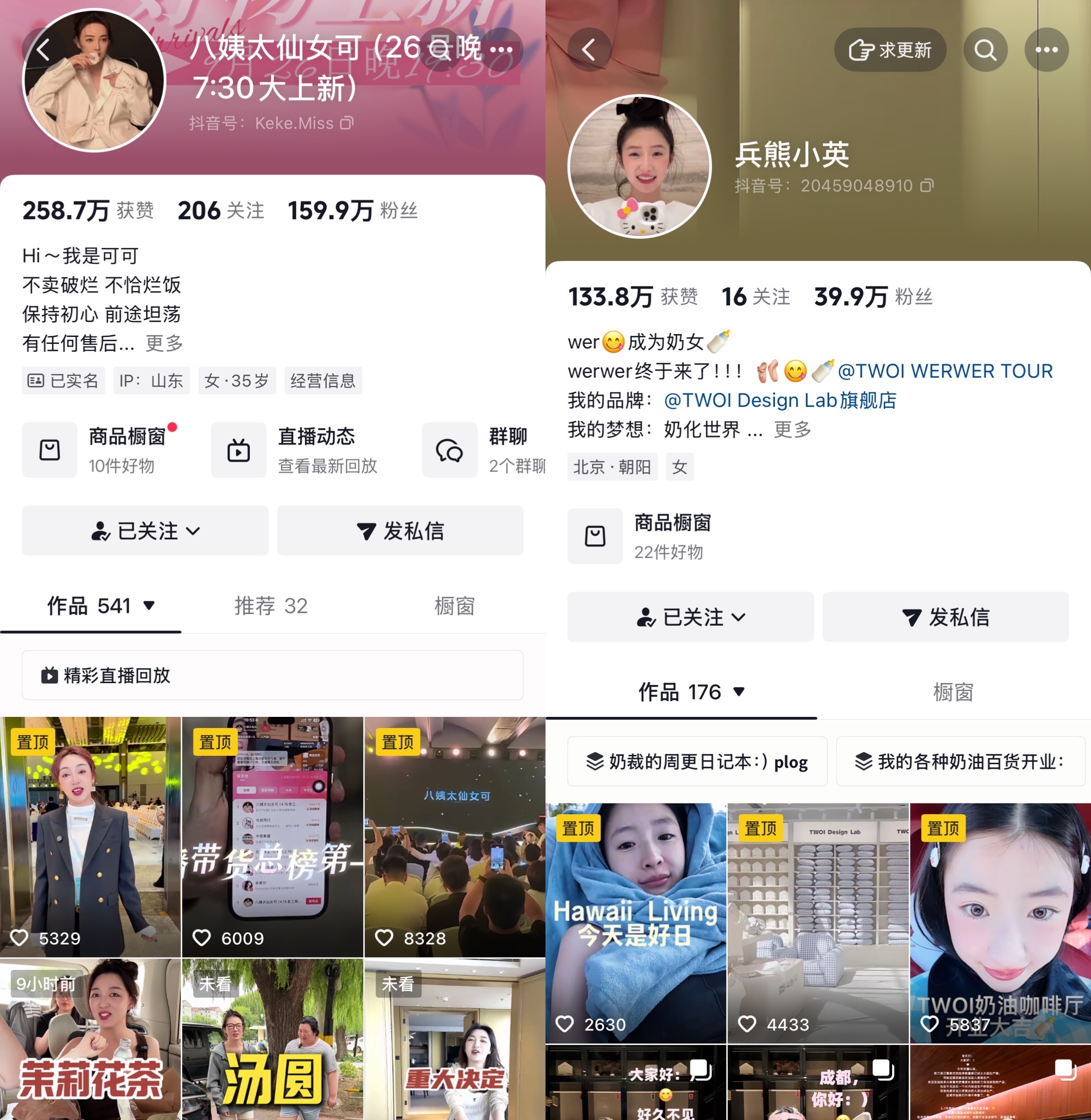Open the @TWOI Design Lab旗舰店 link

pyautogui.click(x=780, y=400)
